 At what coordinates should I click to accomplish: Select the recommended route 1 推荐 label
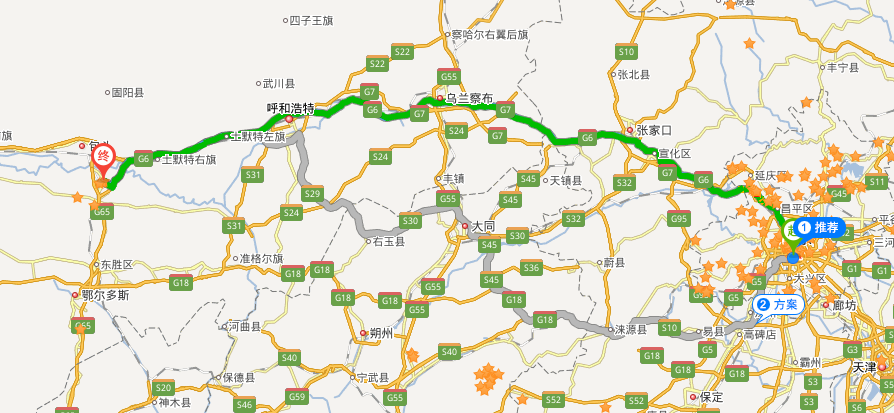[819, 228]
